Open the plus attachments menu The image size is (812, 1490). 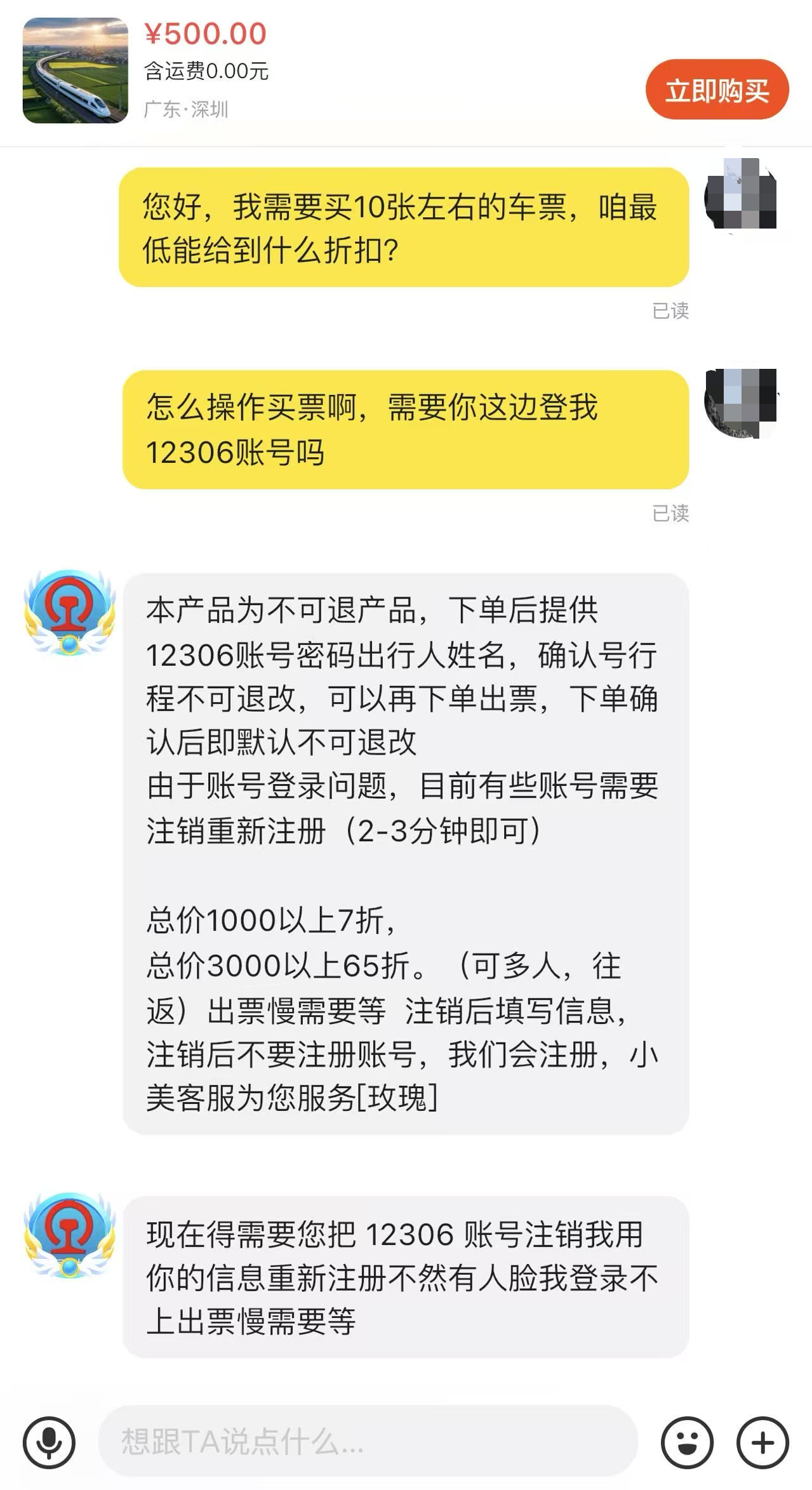[x=762, y=1442]
